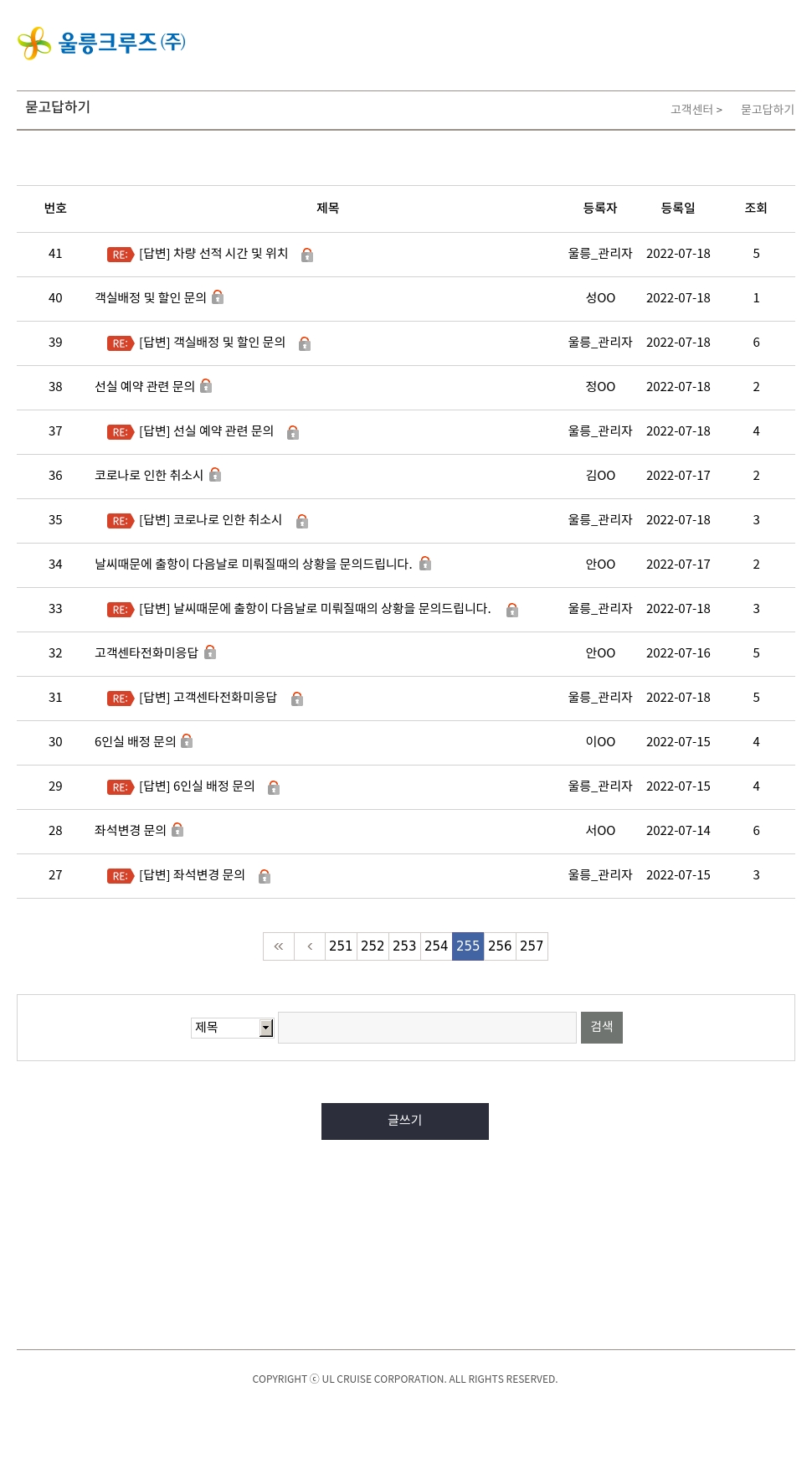Open post 30 6인실 배정 문의
This screenshot has width=812, height=1459.
(136, 741)
